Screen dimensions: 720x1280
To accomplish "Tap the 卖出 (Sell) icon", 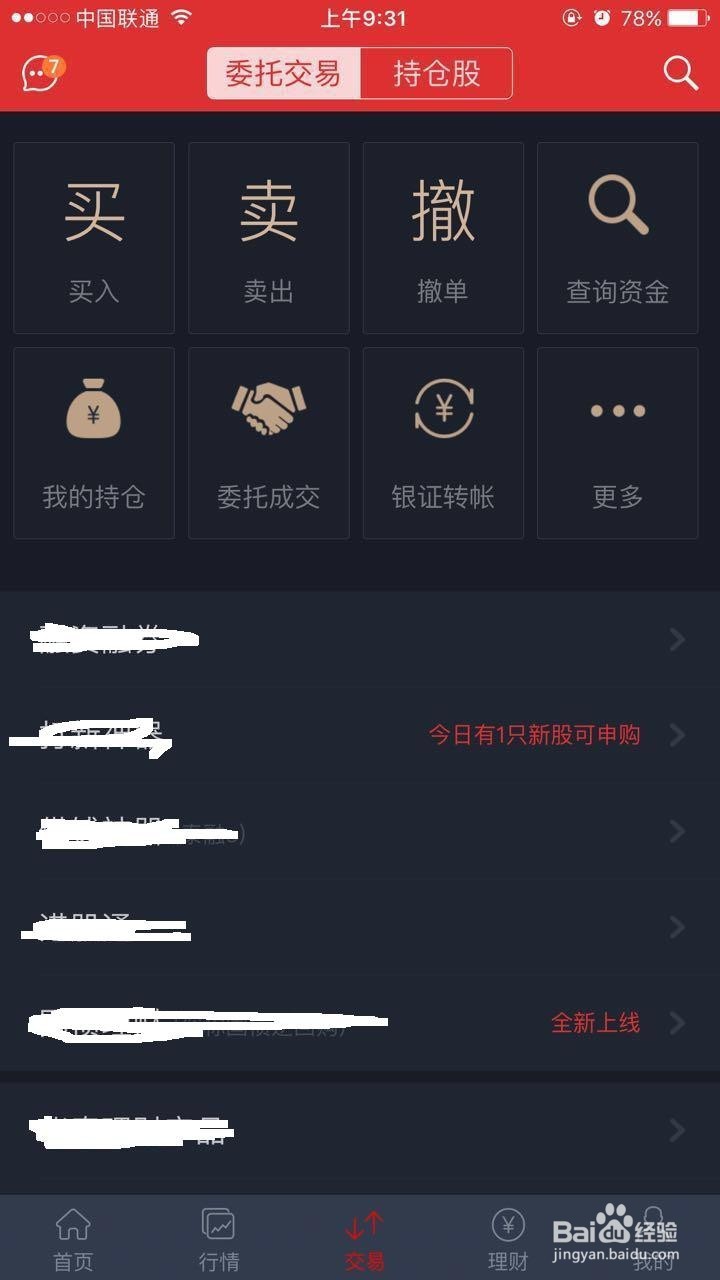I will [x=268, y=236].
